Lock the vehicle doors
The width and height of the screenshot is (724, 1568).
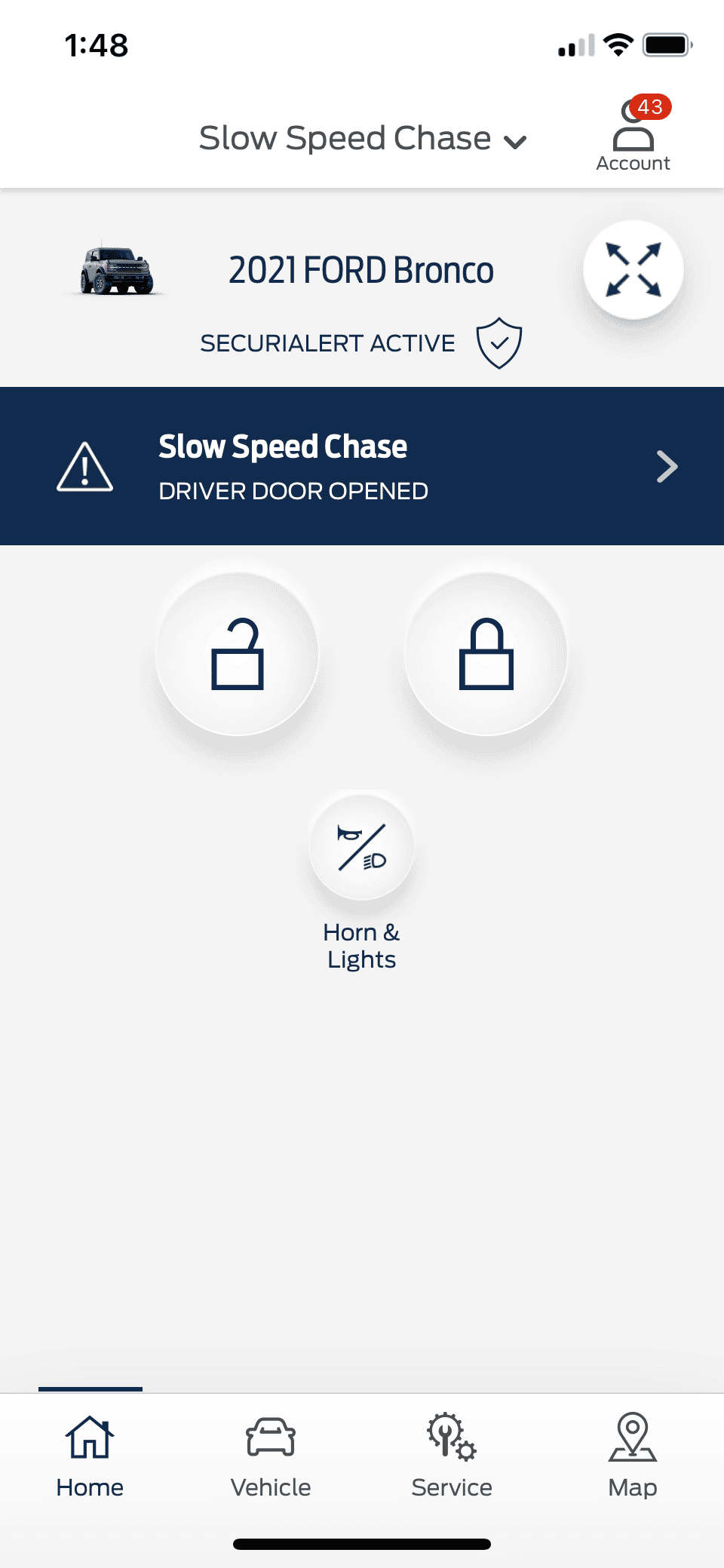tap(486, 654)
